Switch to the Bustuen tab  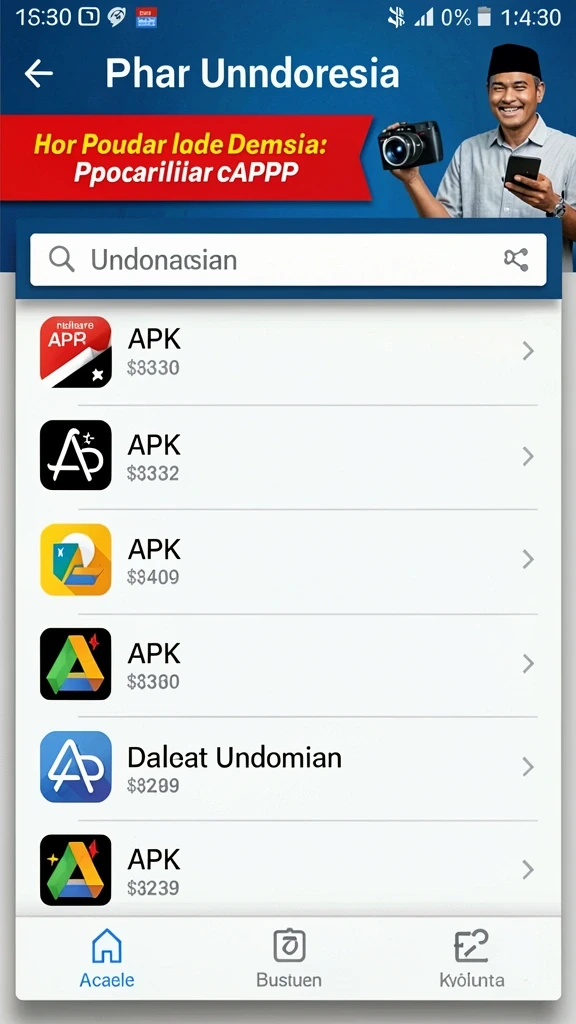pyautogui.click(x=289, y=958)
